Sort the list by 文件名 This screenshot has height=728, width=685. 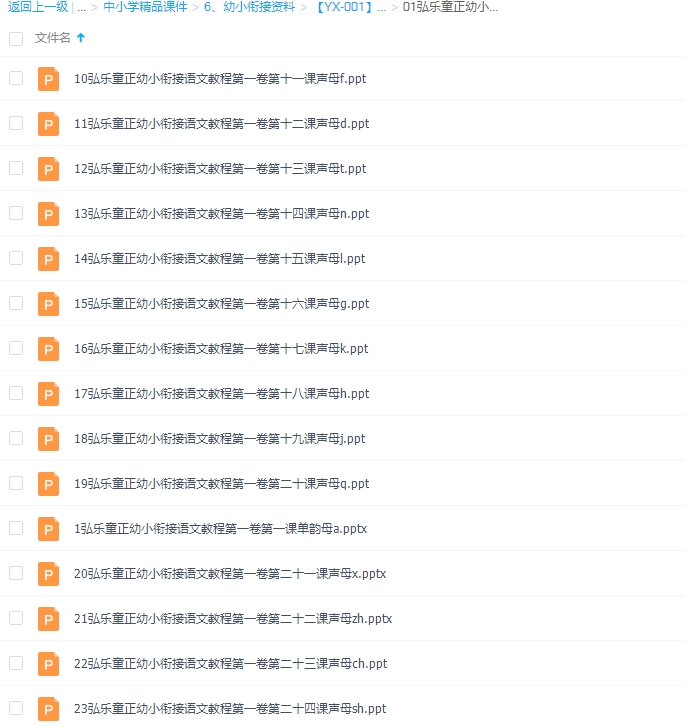click(53, 38)
